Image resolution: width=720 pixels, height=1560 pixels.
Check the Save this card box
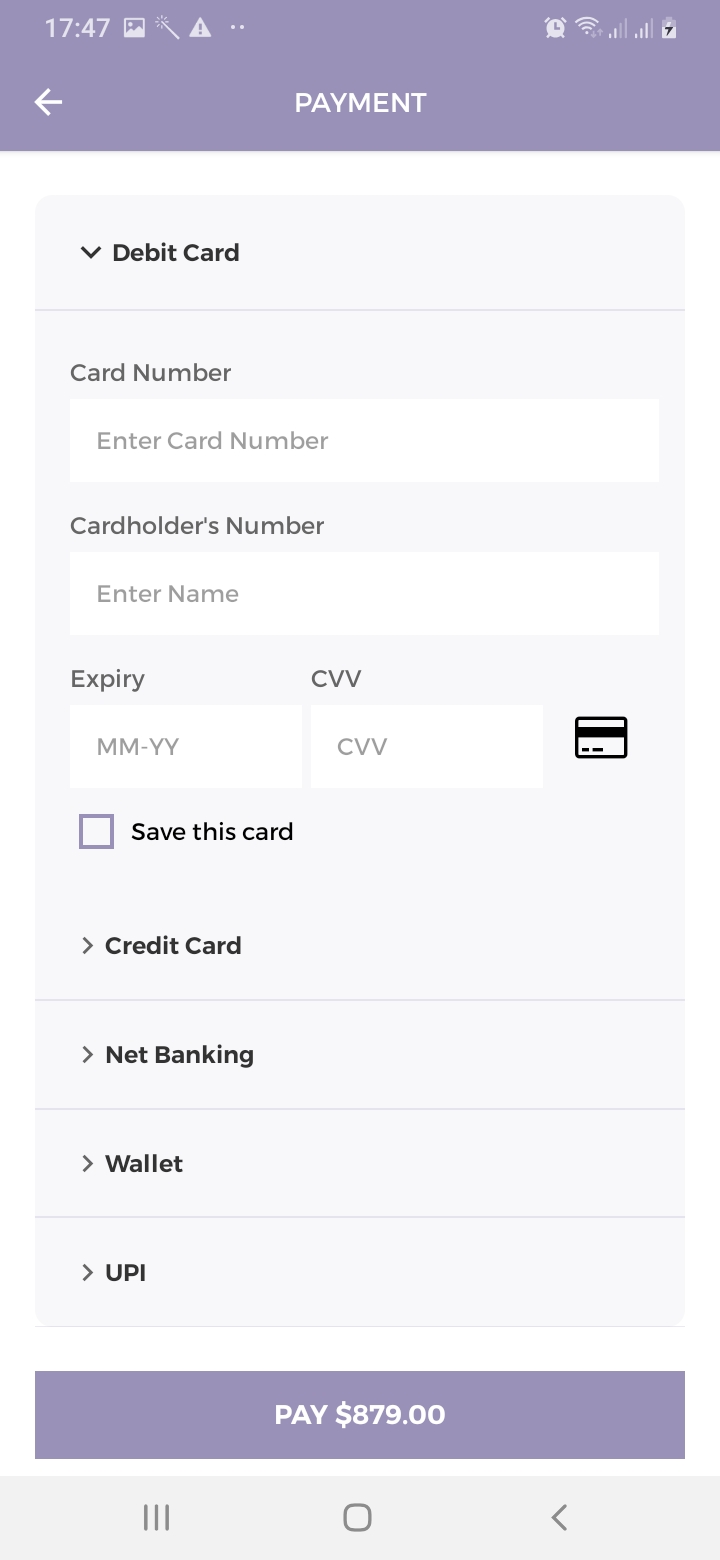97,832
